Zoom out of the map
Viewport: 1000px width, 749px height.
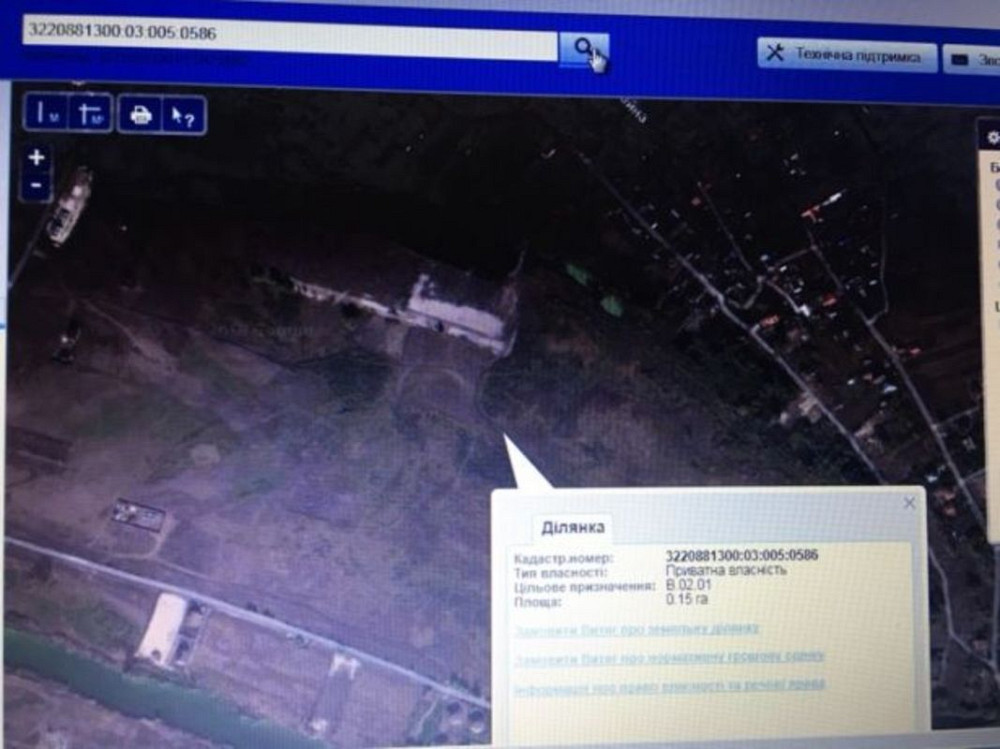click(x=37, y=185)
